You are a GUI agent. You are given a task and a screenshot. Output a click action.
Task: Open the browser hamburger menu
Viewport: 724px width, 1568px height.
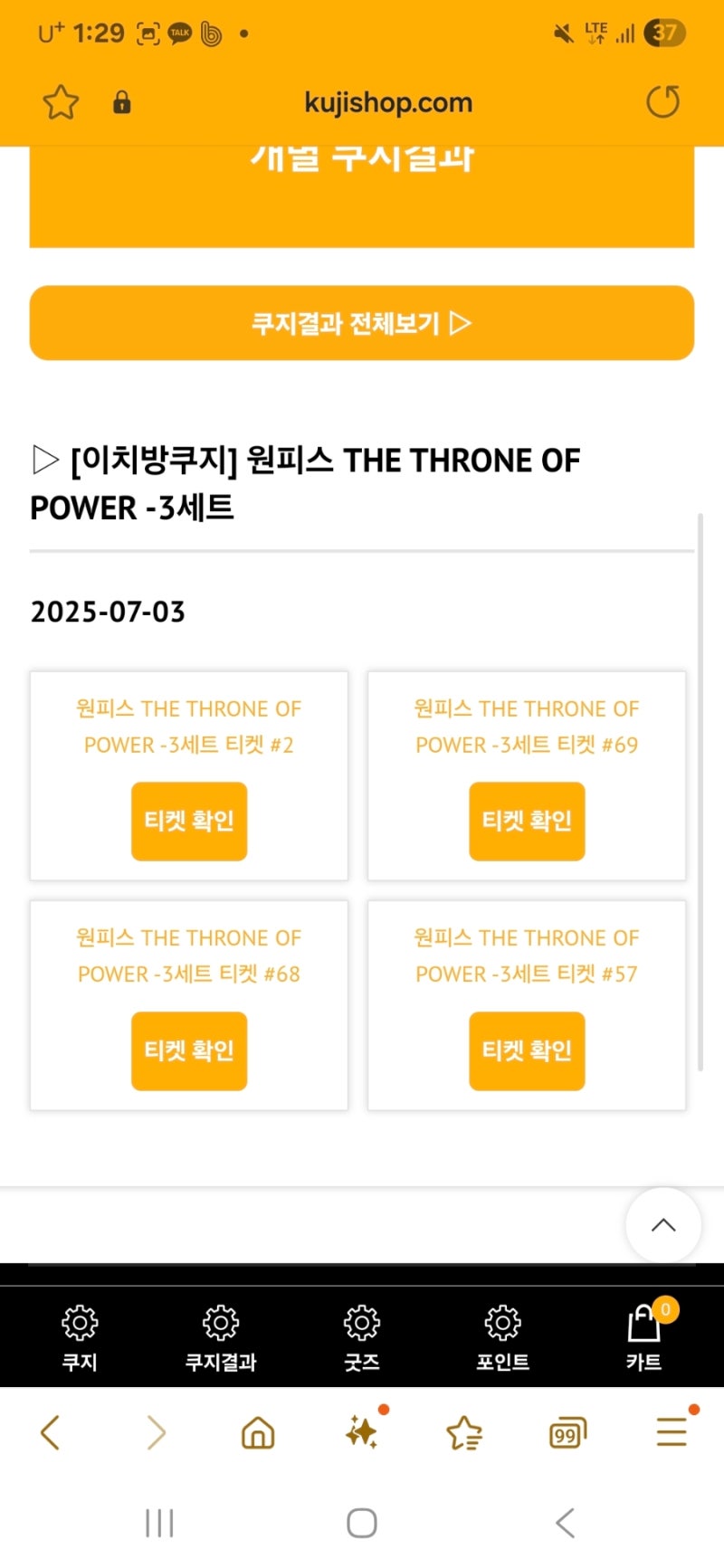672,1432
